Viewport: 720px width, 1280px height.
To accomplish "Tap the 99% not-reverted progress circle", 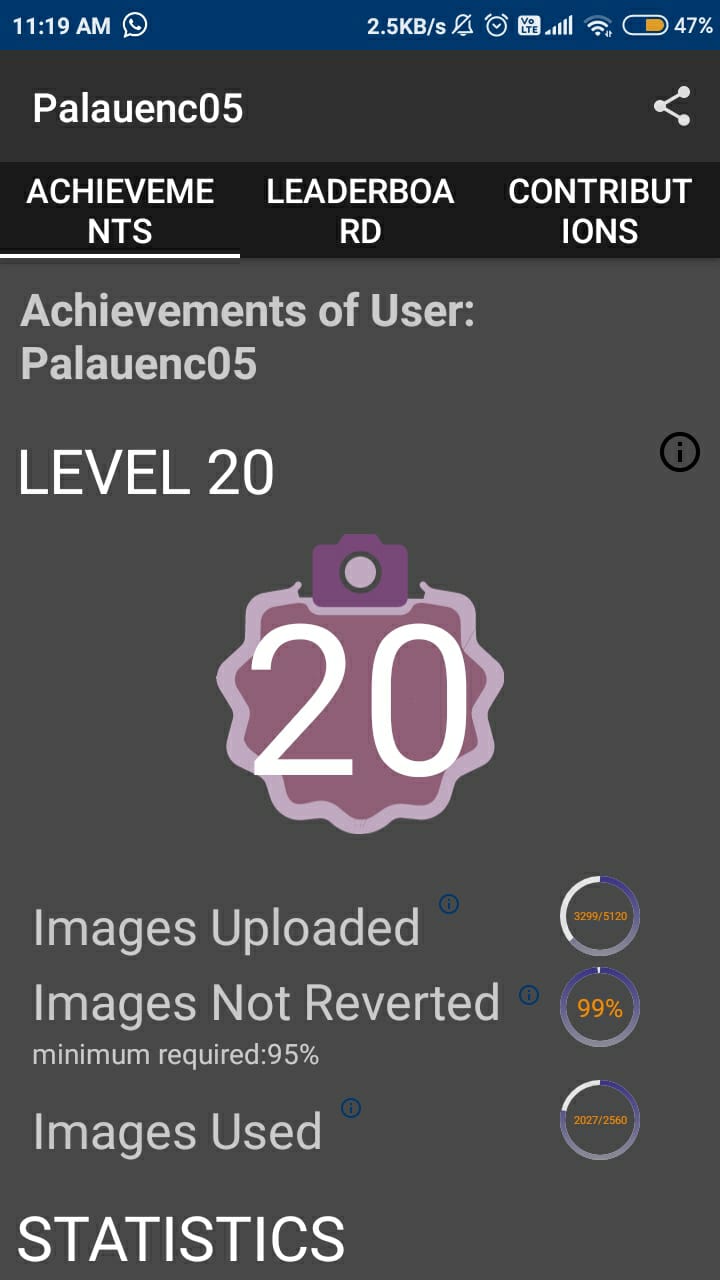I will coord(598,1009).
